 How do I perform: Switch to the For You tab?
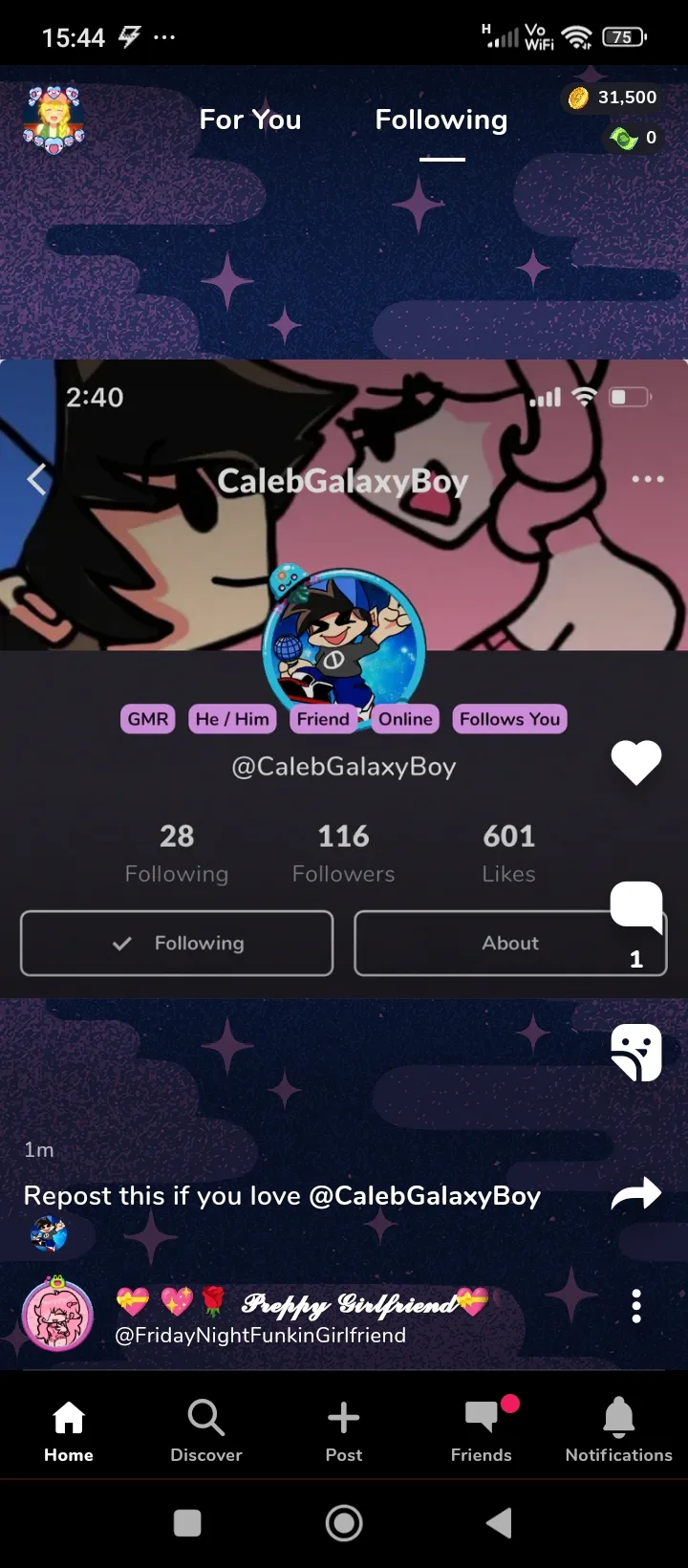[250, 120]
